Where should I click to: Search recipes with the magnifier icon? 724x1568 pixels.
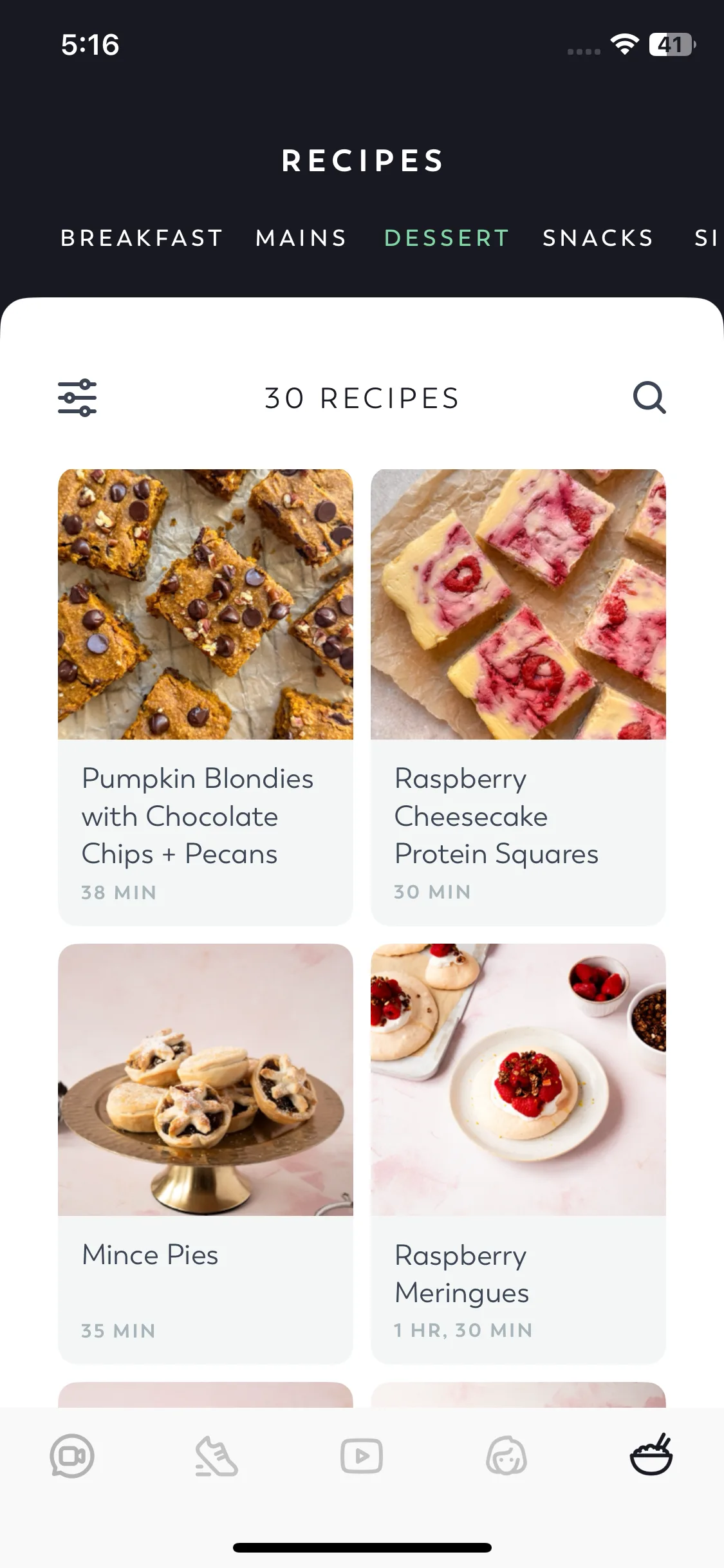(x=649, y=397)
